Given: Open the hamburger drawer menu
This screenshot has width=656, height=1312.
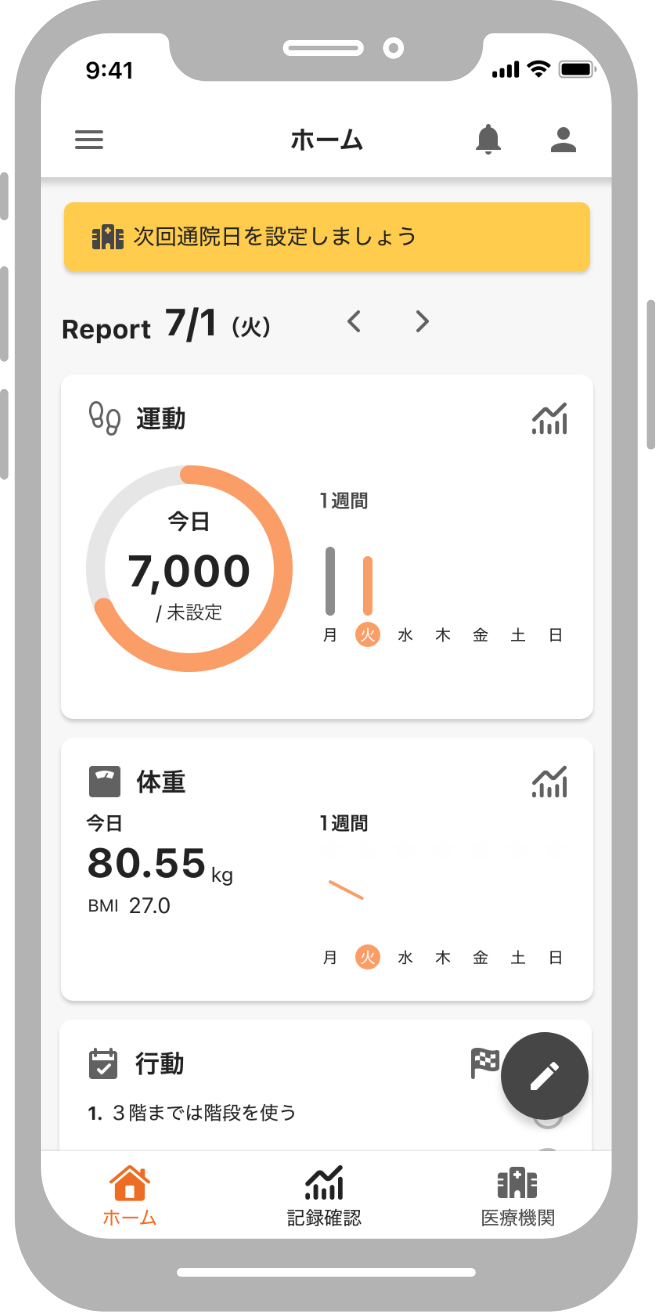Looking at the screenshot, I should 89,140.
